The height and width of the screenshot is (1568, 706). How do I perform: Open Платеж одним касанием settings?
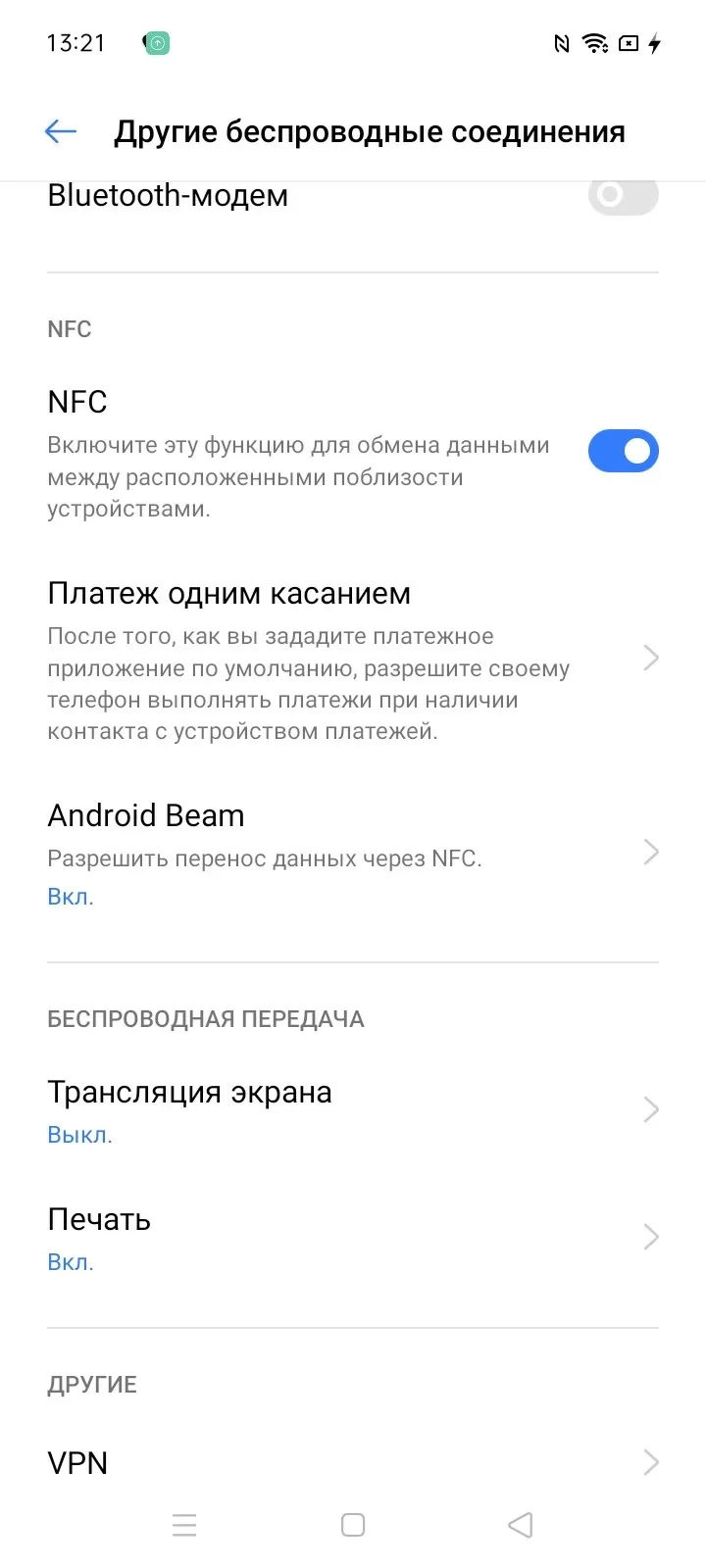(x=353, y=660)
